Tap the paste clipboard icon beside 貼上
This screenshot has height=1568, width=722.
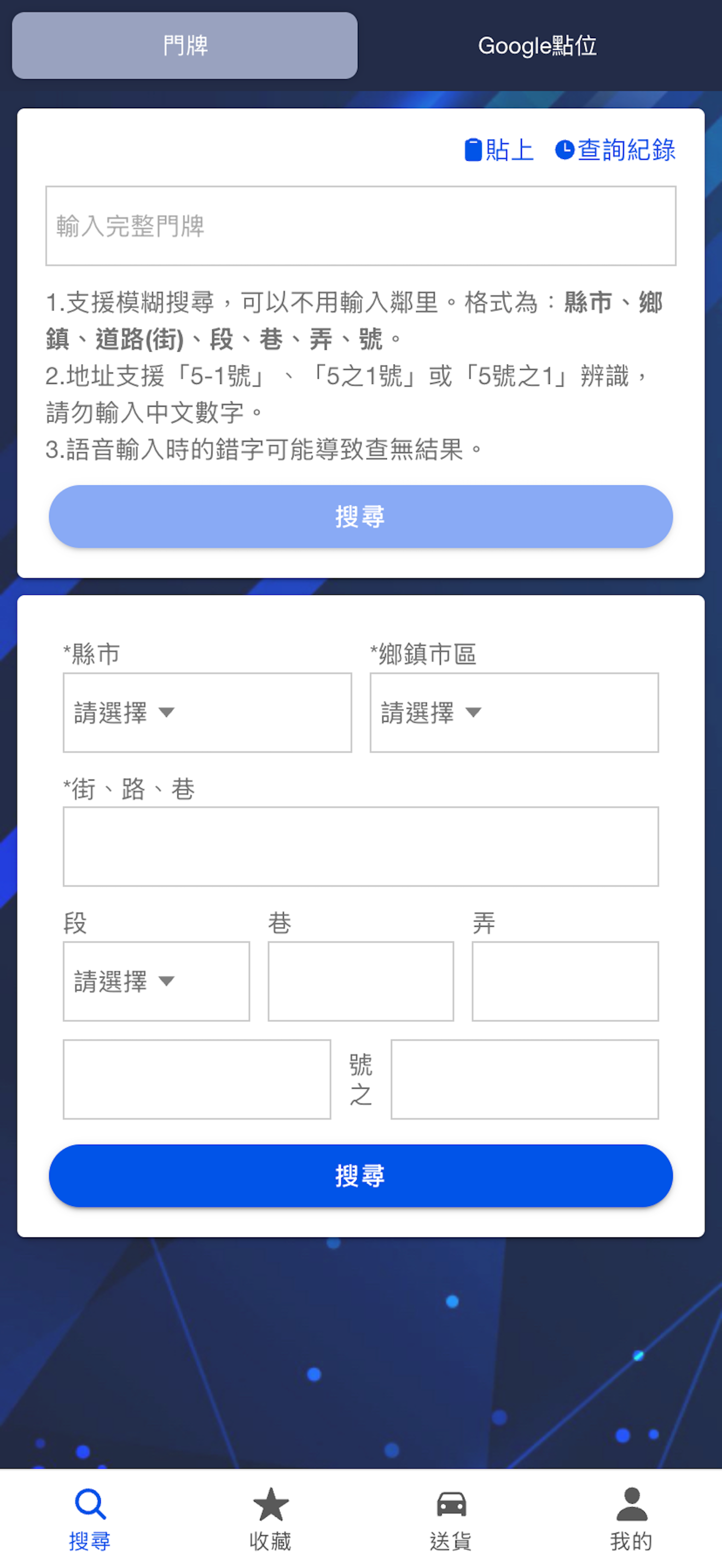coord(474,149)
